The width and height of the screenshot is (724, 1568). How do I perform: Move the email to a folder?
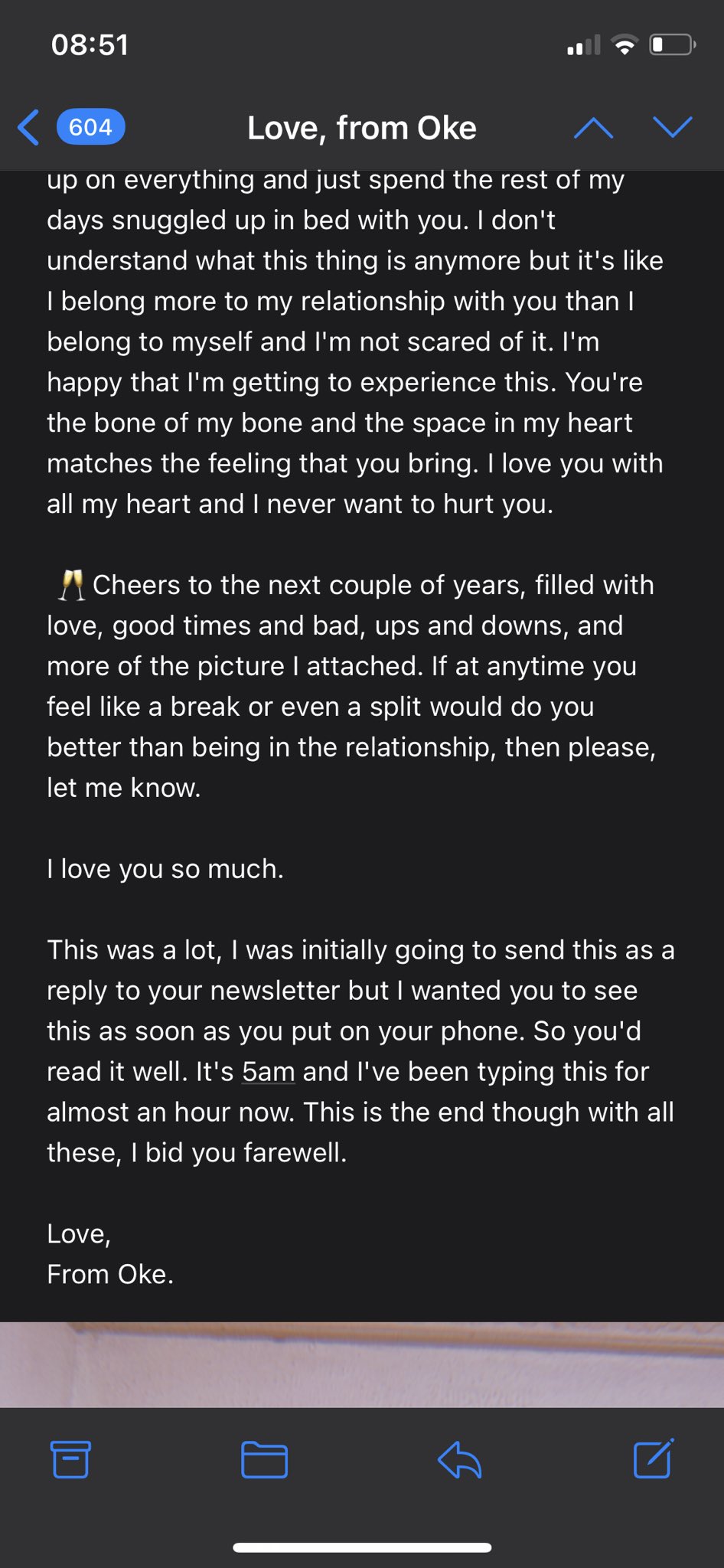pos(264,1459)
